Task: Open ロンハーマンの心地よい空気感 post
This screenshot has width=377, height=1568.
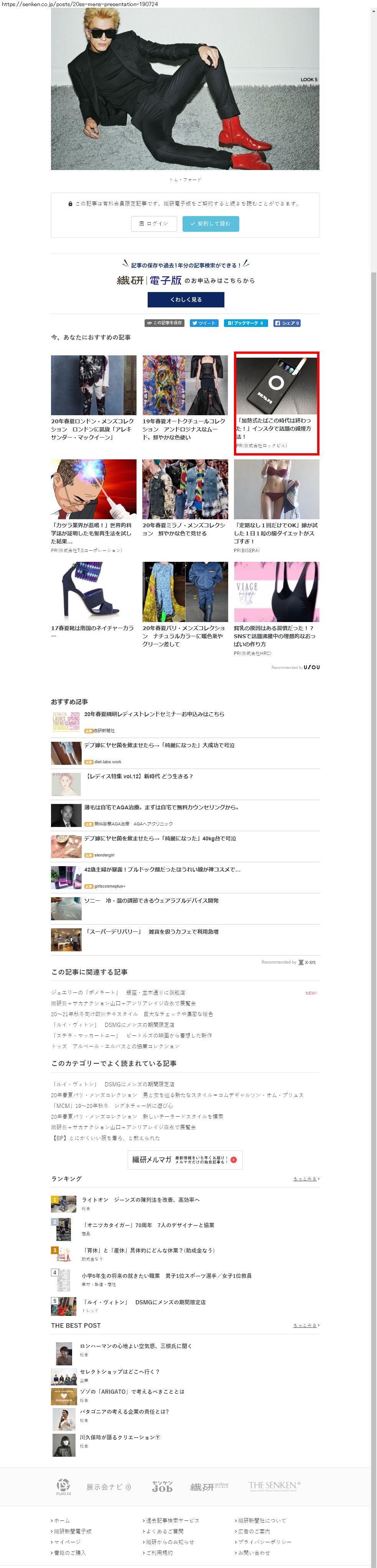Action: point(136,1346)
